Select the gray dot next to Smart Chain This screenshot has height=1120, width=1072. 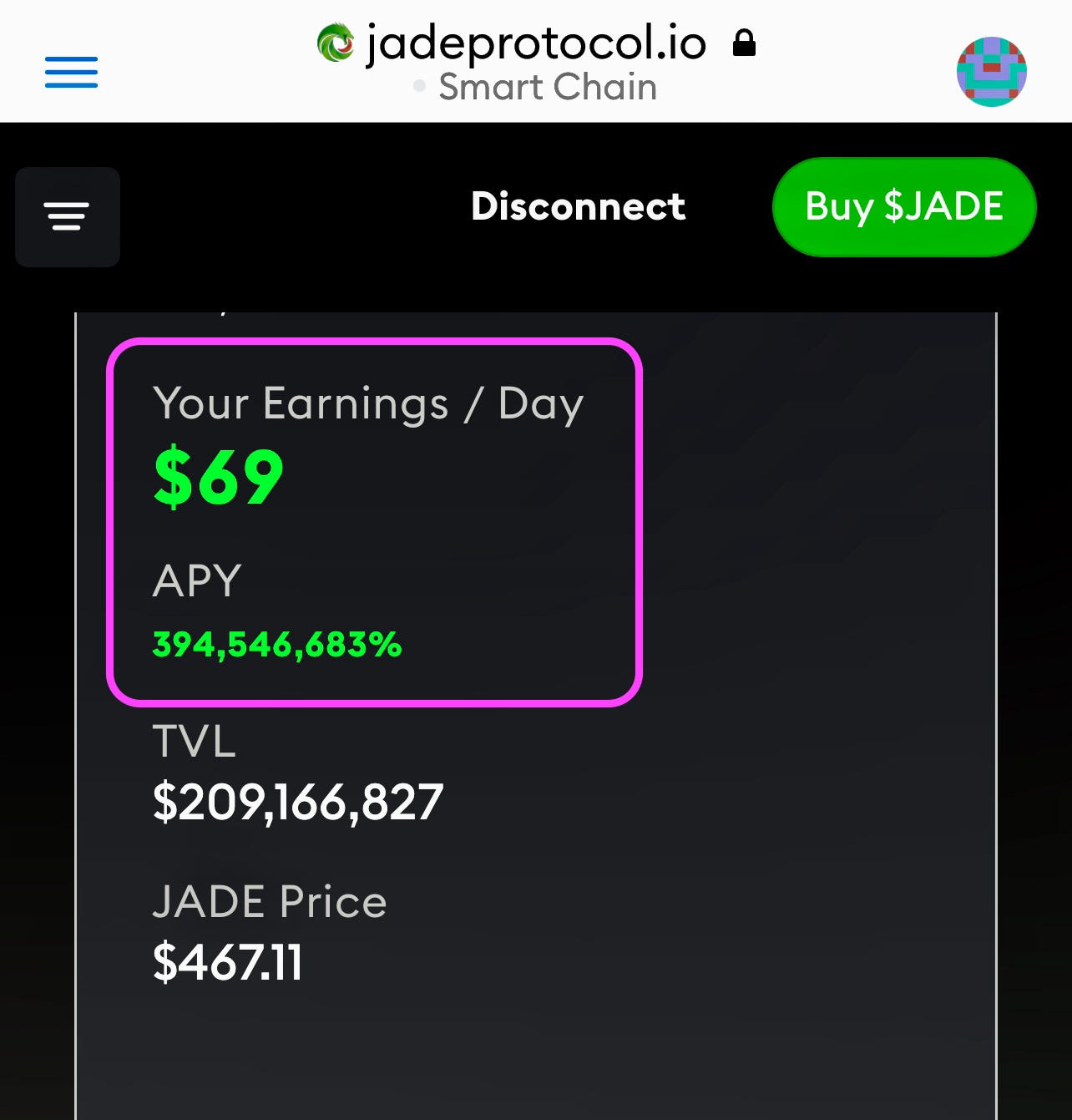(421, 84)
